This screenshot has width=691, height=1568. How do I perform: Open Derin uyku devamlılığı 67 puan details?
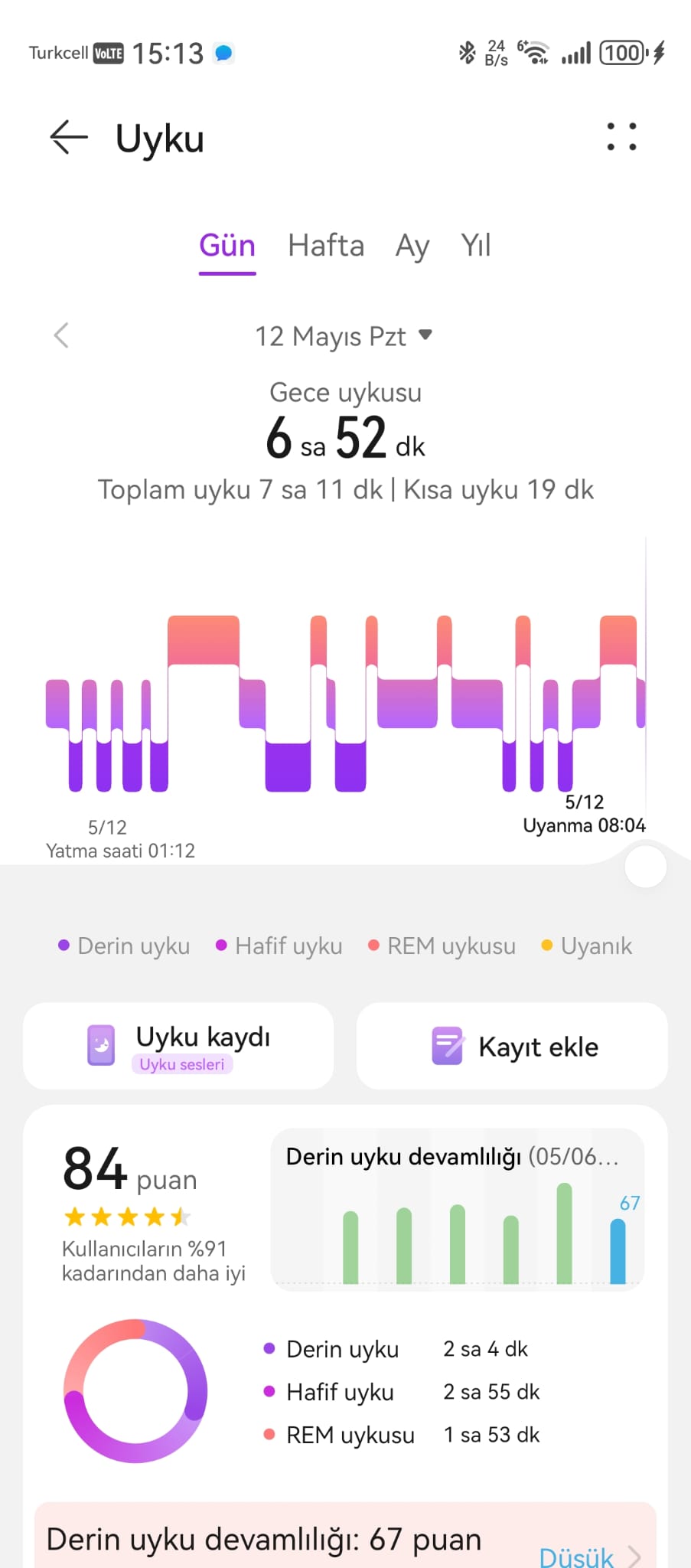click(x=345, y=1537)
